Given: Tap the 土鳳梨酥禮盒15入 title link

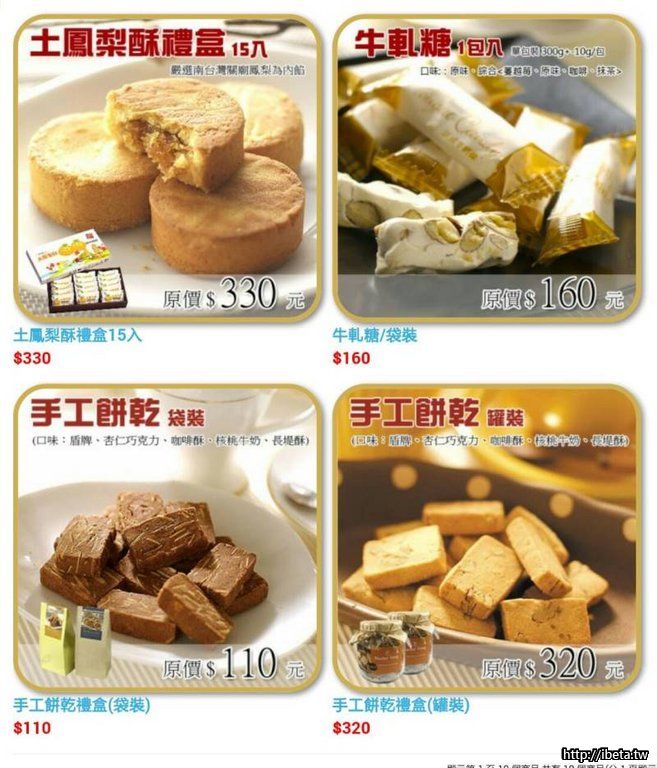Looking at the screenshot, I should point(78,335).
